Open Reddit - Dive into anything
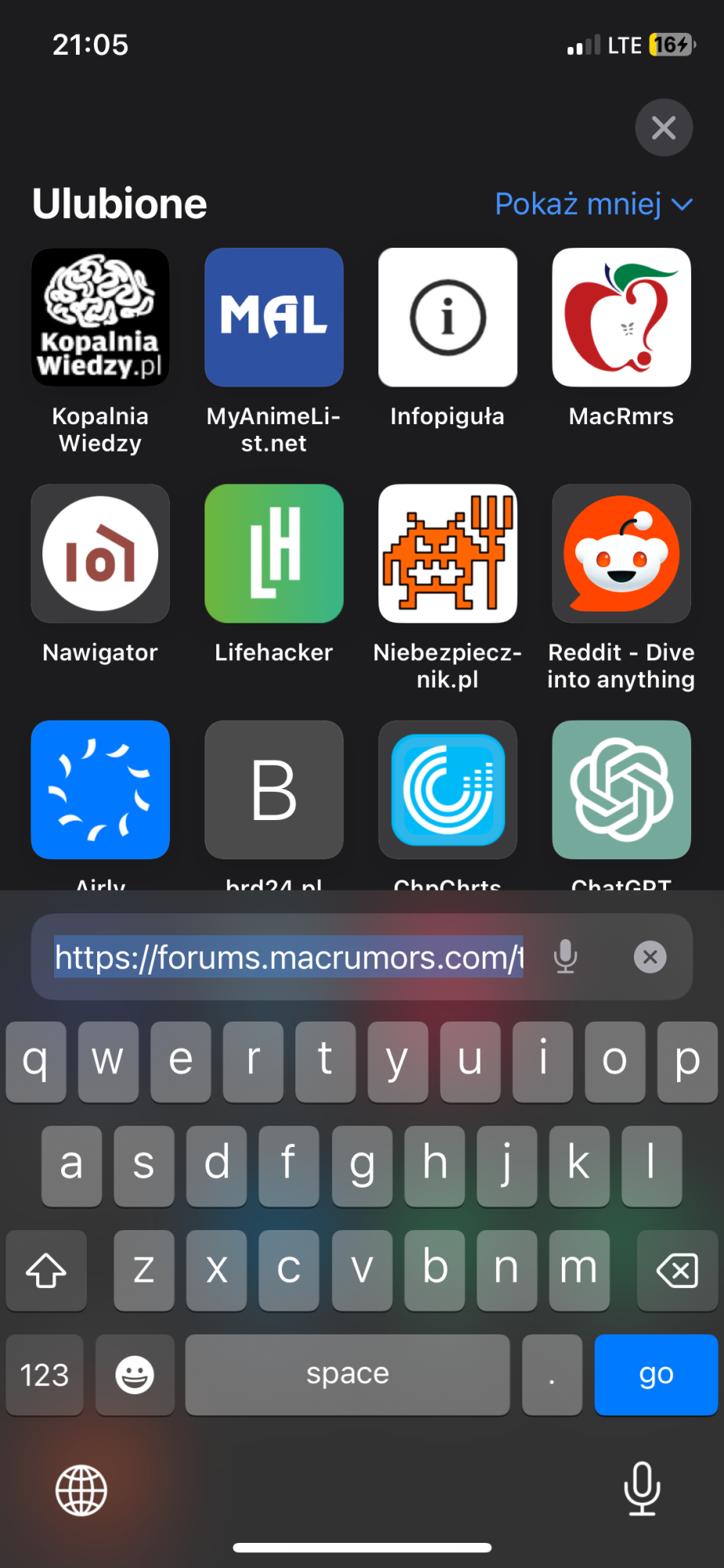Viewport: 724px width, 1568px height. 621,554
